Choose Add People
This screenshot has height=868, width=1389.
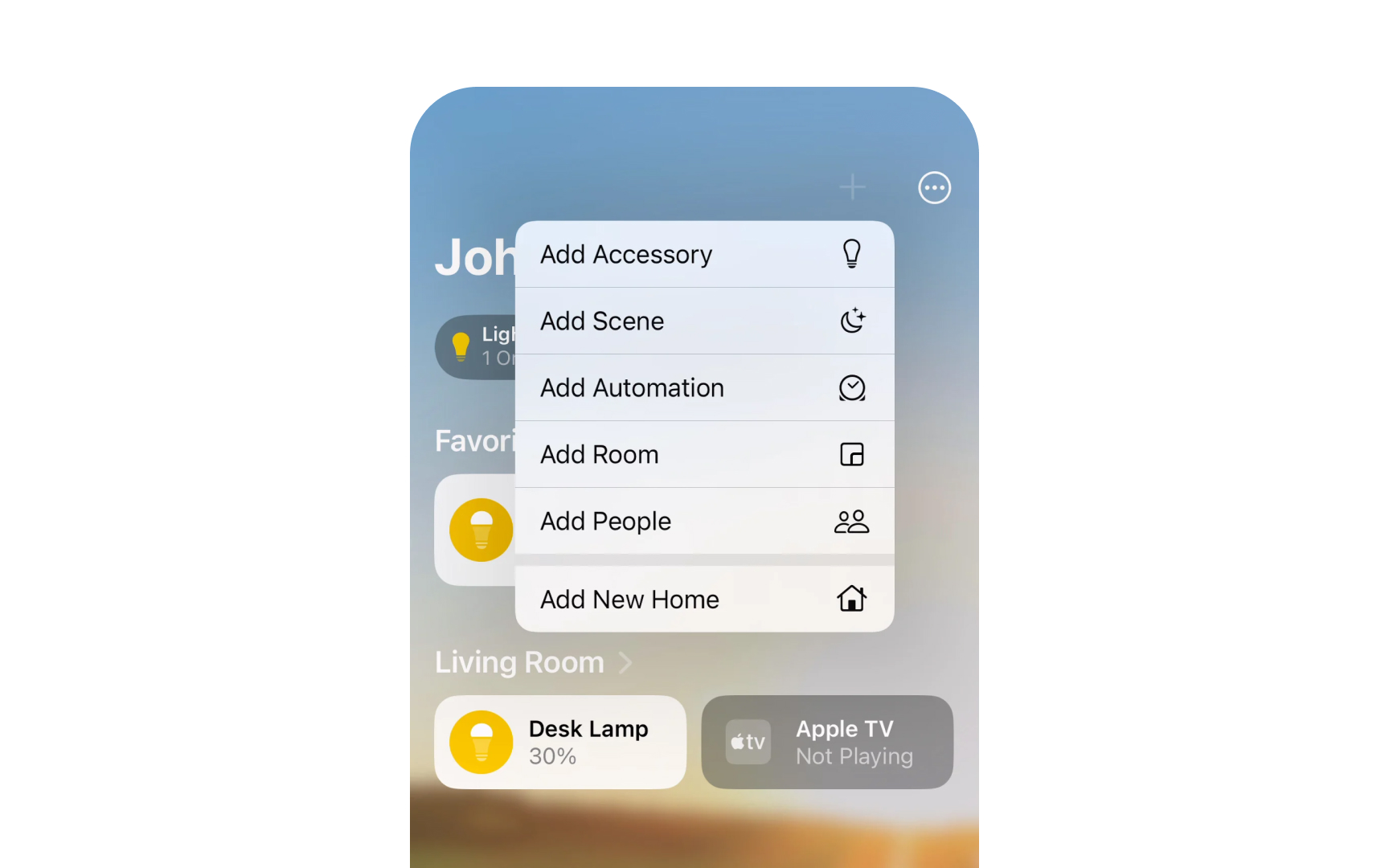tap(704, 522)
